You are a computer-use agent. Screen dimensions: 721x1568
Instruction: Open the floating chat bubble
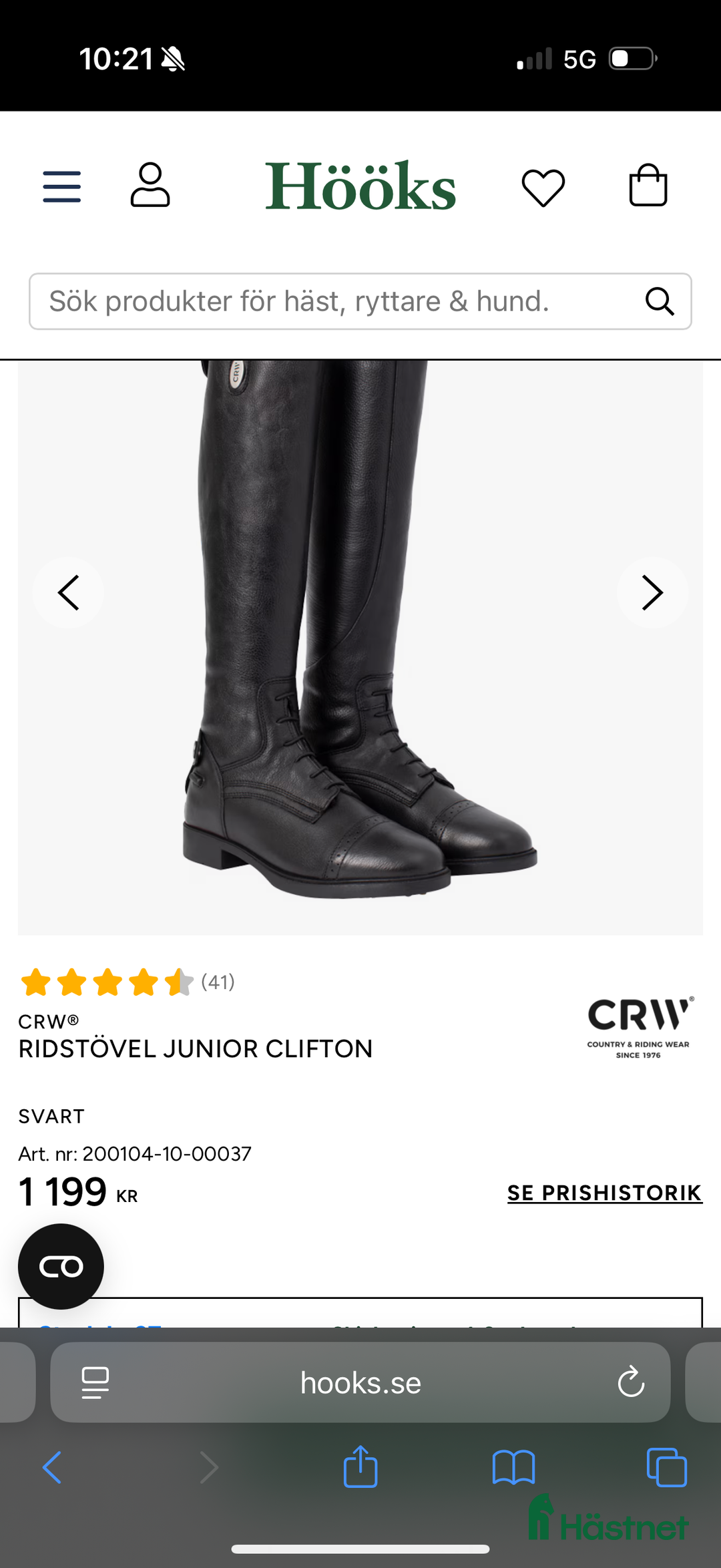pyautogui.click(x=61, y=1266)
